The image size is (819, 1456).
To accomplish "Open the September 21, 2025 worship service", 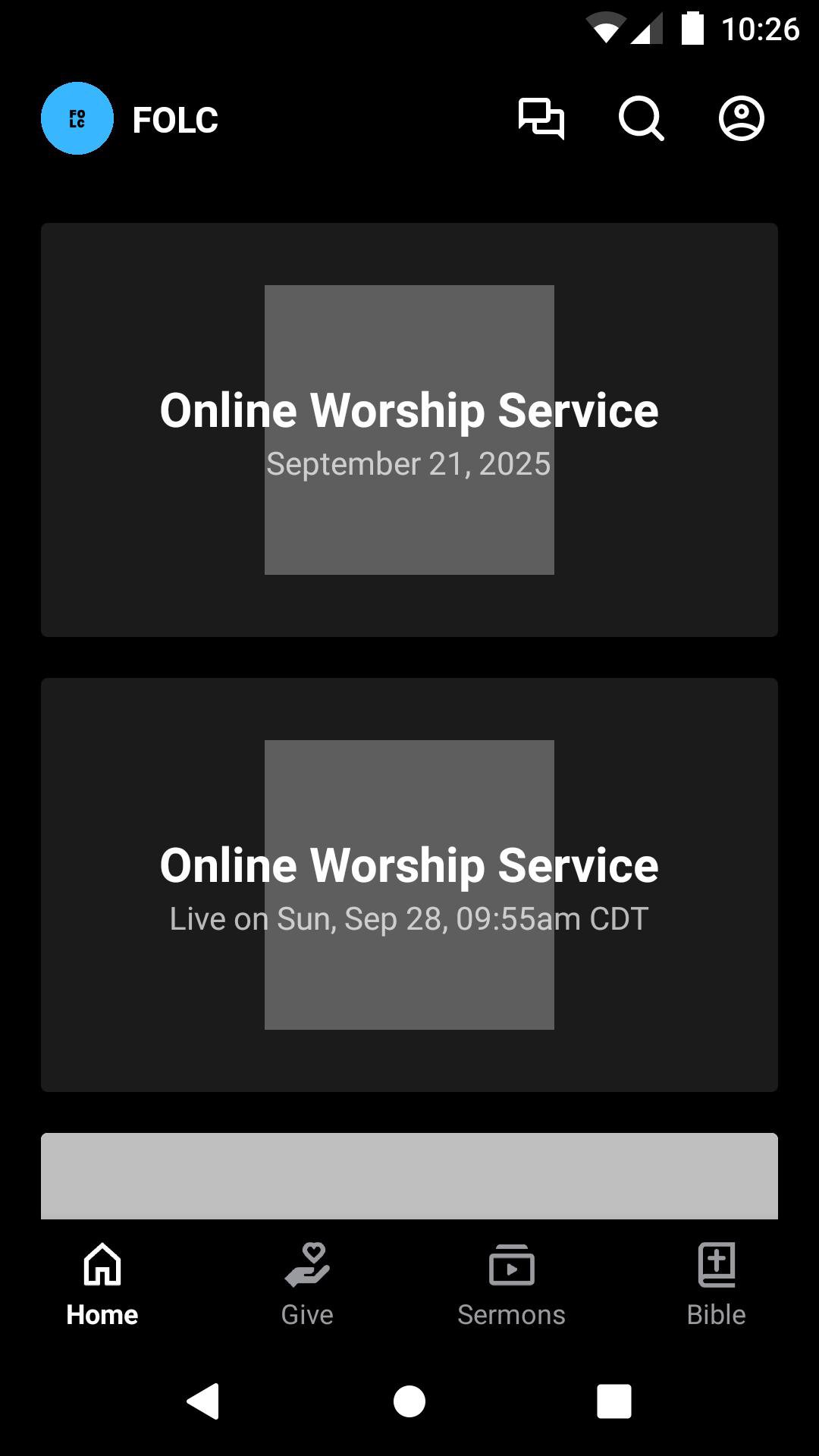I will coord(409,430).
